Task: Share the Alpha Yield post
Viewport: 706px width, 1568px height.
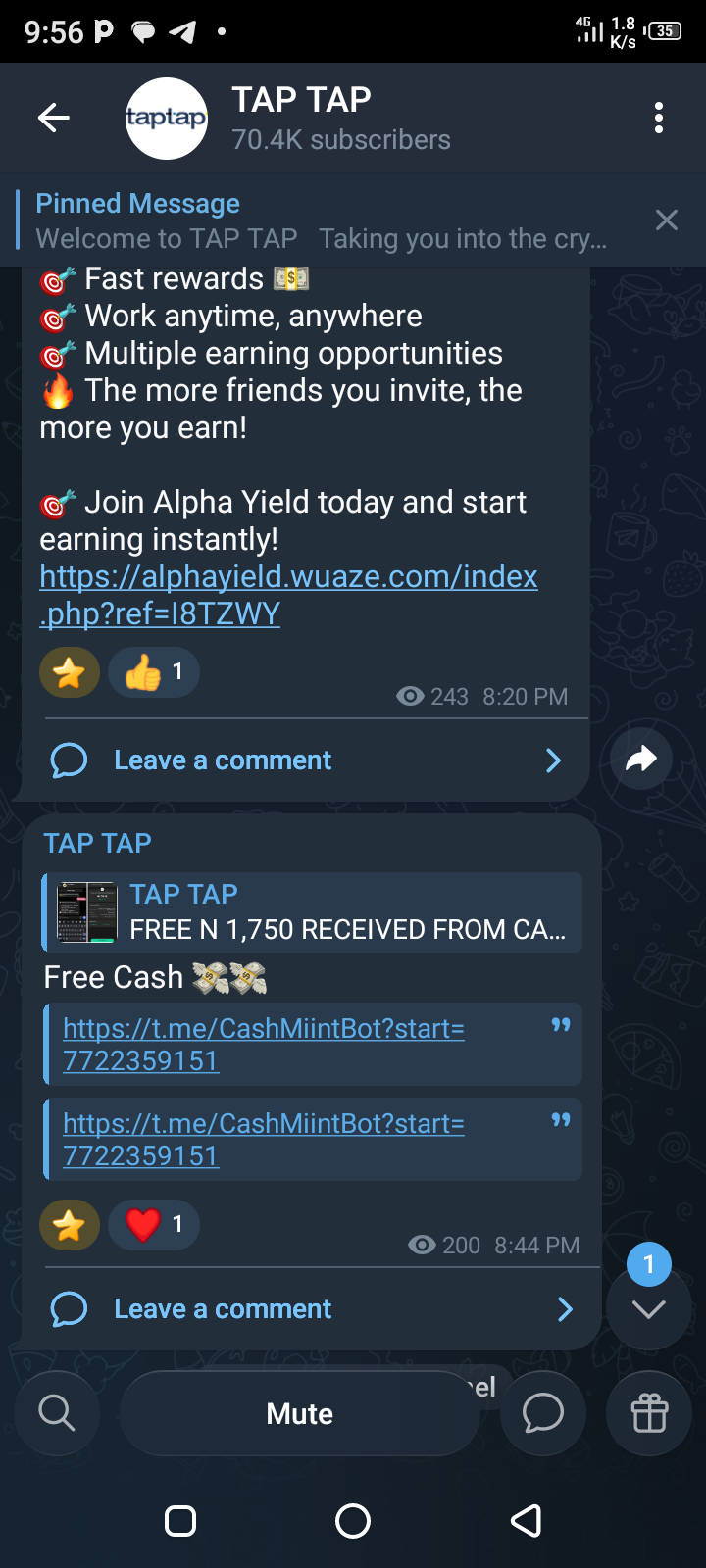Action: (641, 759)
